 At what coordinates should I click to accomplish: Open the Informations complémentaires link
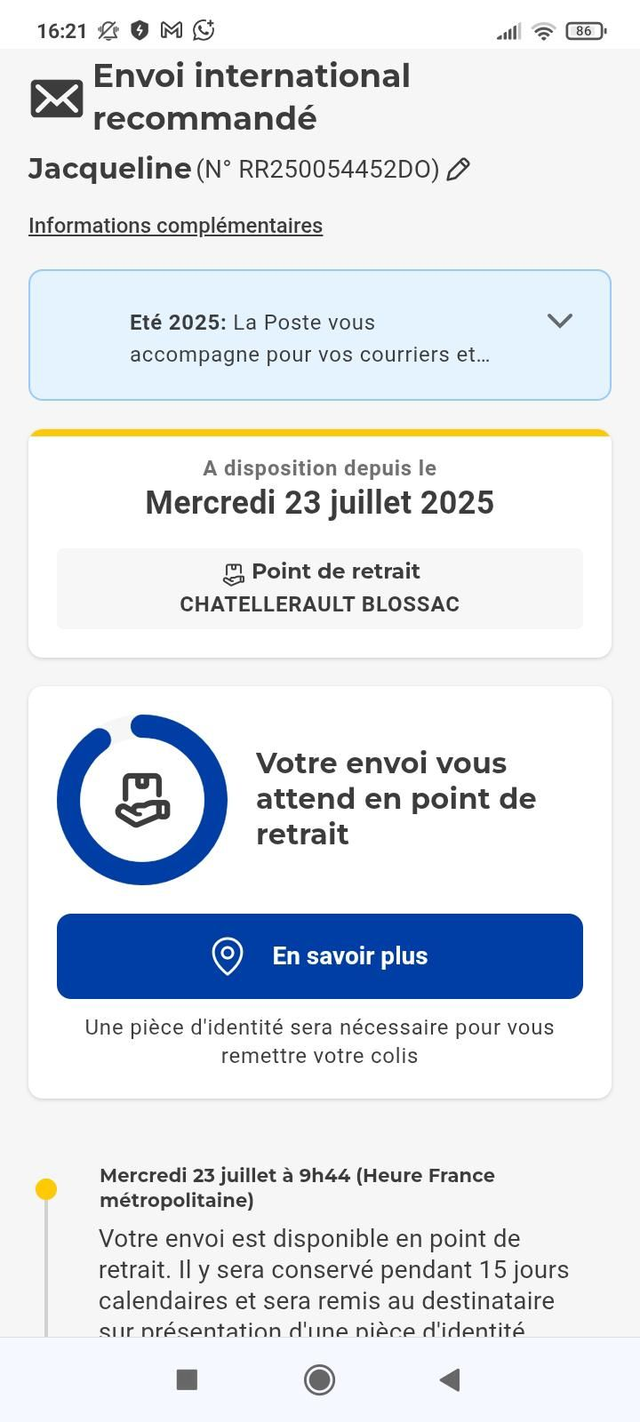click(x=175, y=226)
